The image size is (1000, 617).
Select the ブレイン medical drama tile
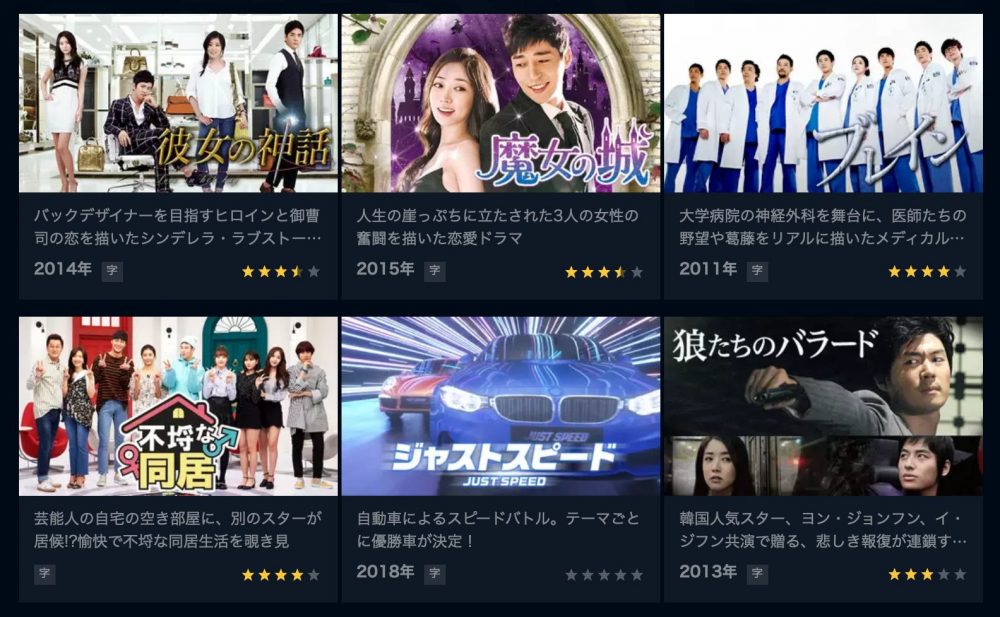click(823, 103)
